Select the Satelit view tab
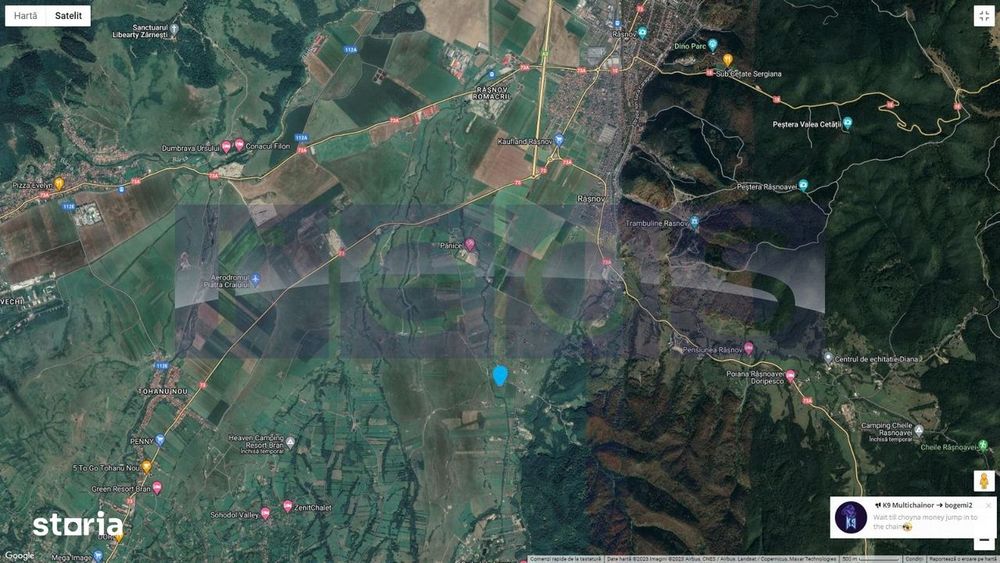Image resolution: width=1000 pixels, height=563 pixels. pyautogui.click(x=69, y=16)
